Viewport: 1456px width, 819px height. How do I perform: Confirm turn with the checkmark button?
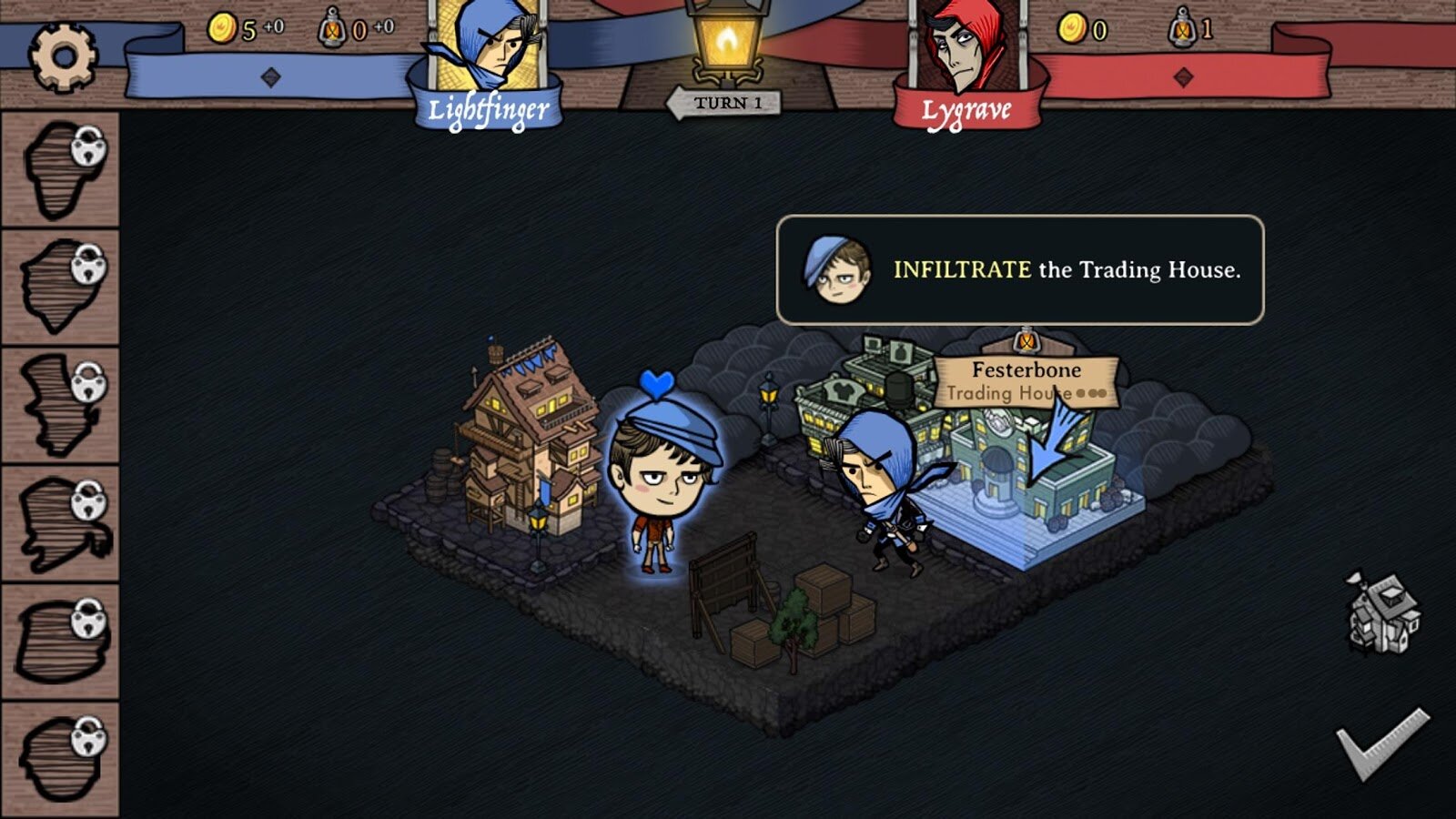[x=1382, y=743]
